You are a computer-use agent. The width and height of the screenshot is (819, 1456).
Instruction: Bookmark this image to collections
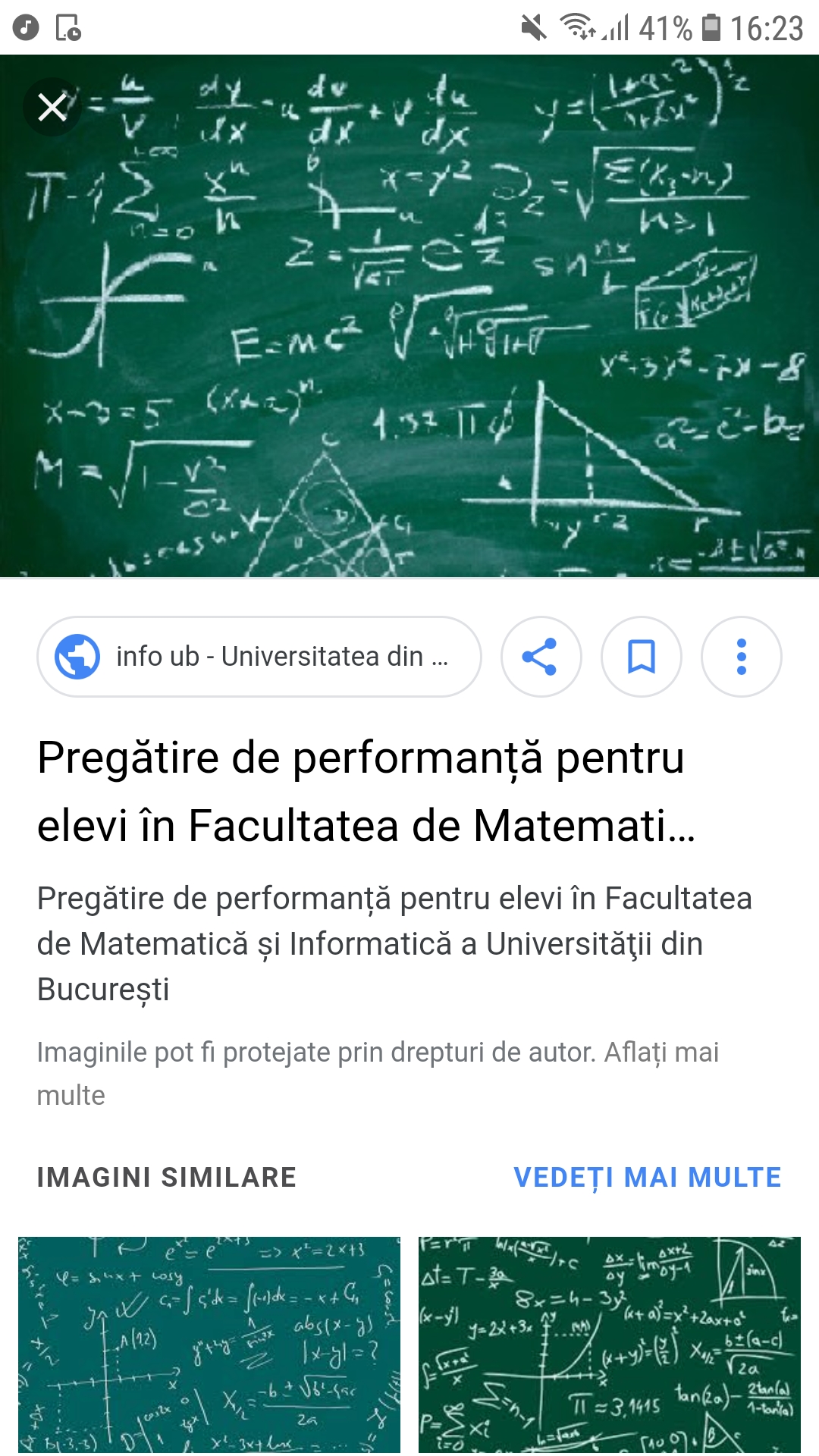[x=642, y=657]
